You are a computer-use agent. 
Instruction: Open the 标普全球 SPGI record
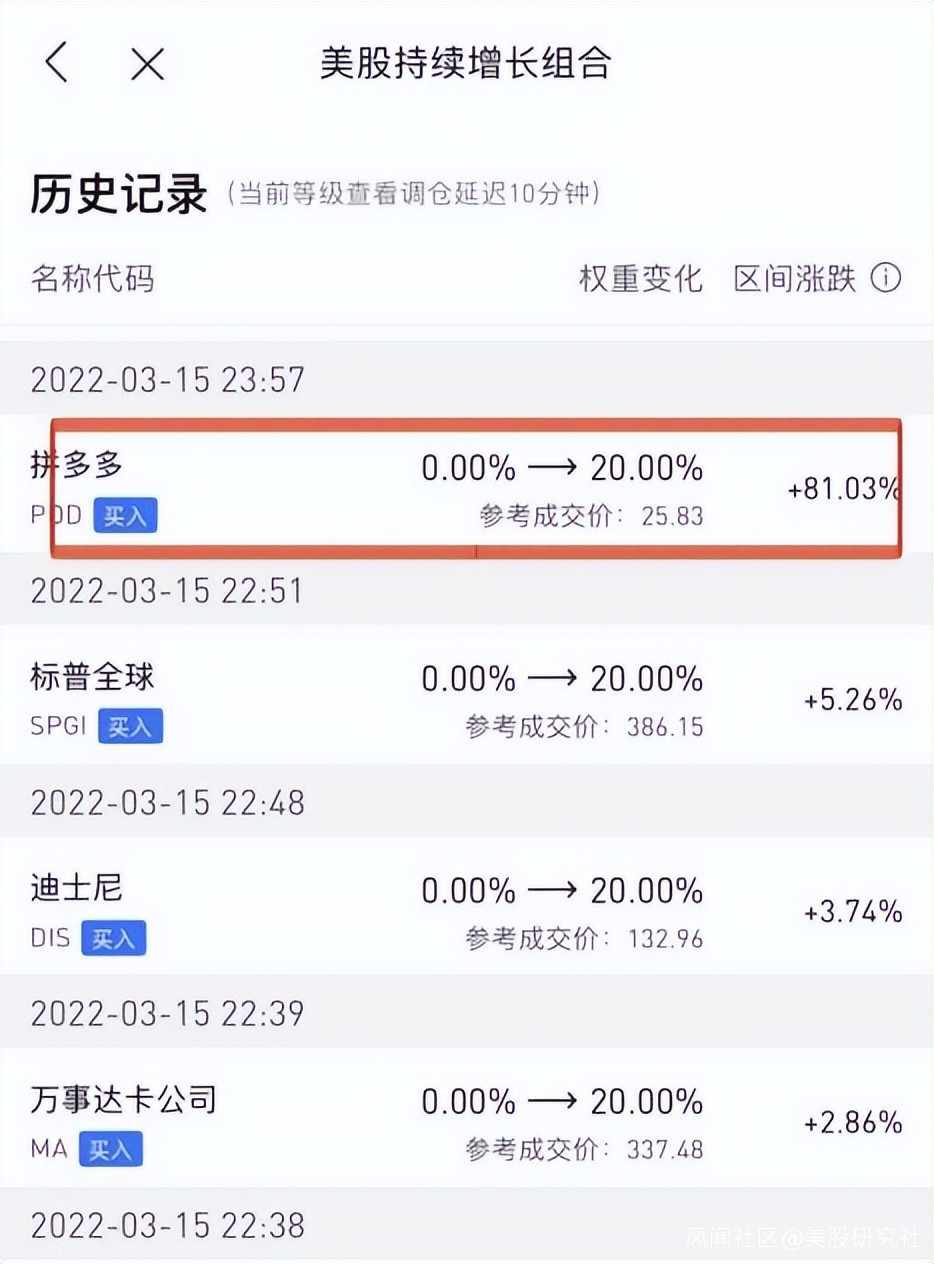(x=466, y=699)
